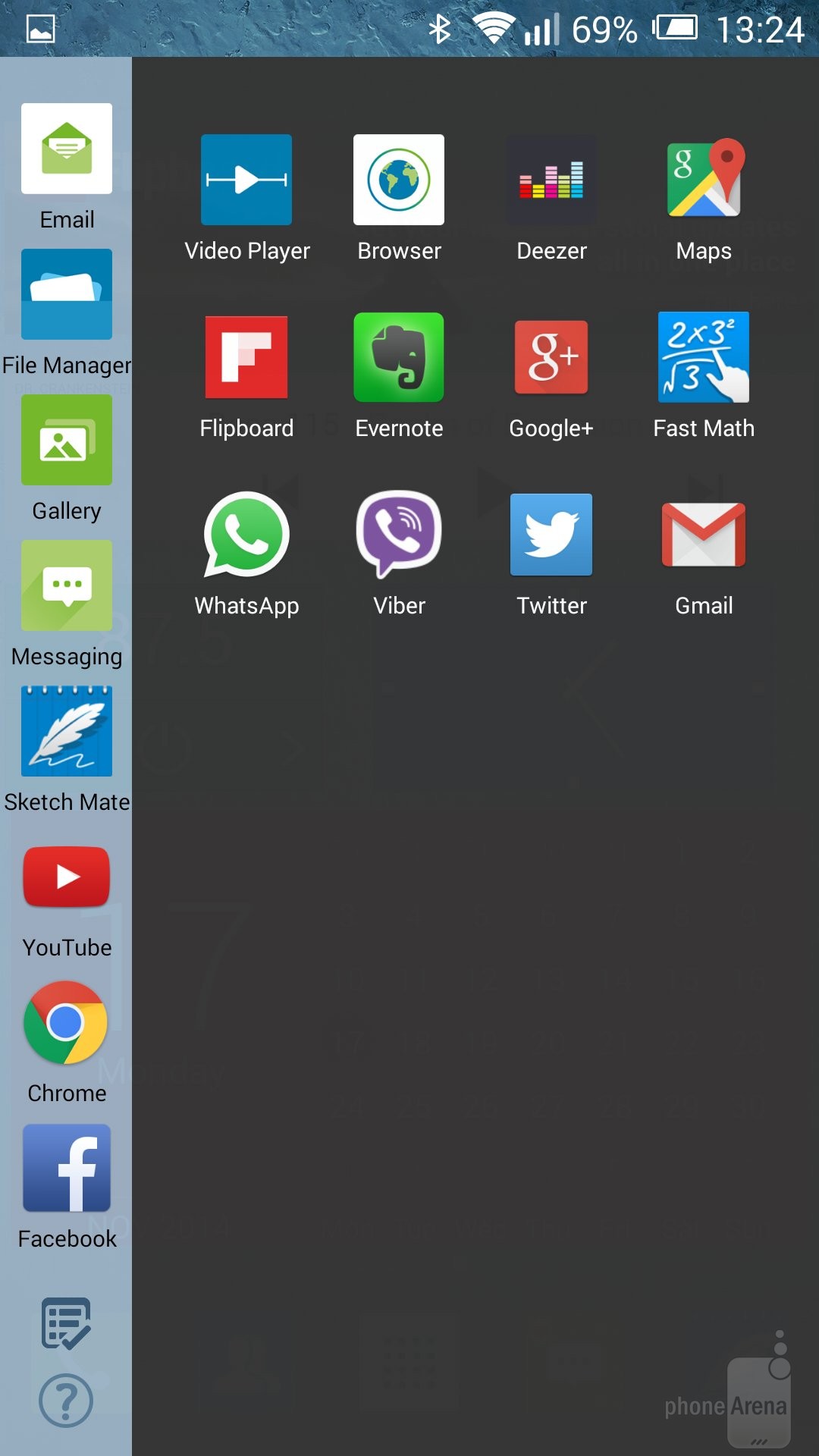Open Flipboard
Screen dimensions: 819x1456
(246, 357)
